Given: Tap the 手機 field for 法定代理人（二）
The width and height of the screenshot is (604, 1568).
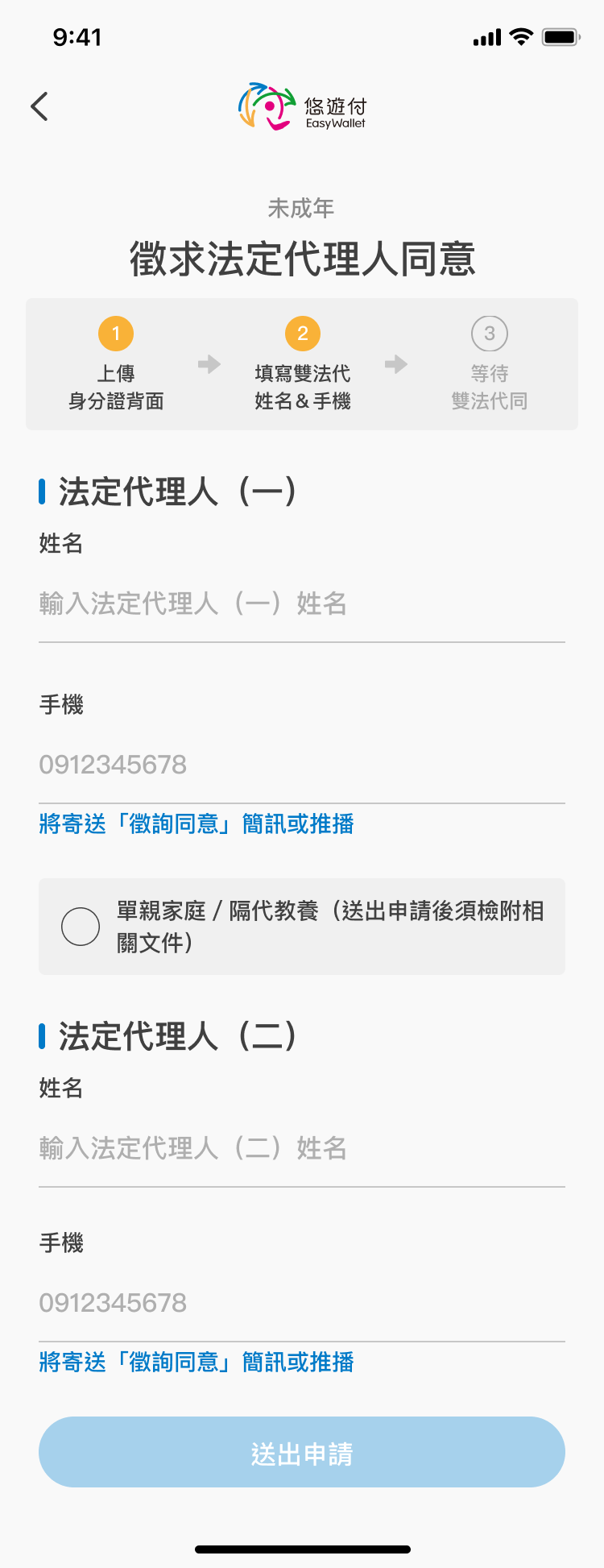Looking at the screenshot, I should click(x=301, y=1303).
